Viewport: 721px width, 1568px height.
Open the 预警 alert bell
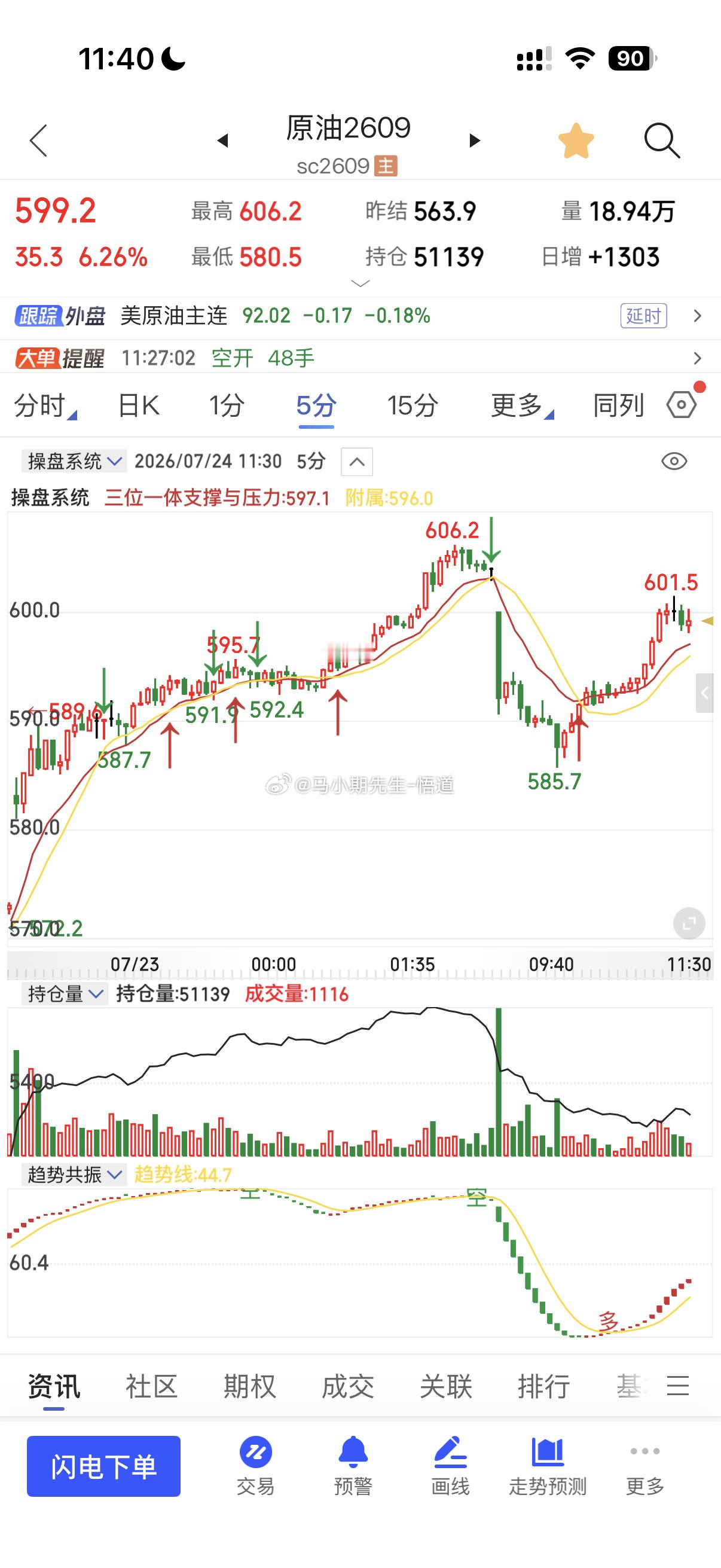pyautogui.click(x=353, y=1466)
